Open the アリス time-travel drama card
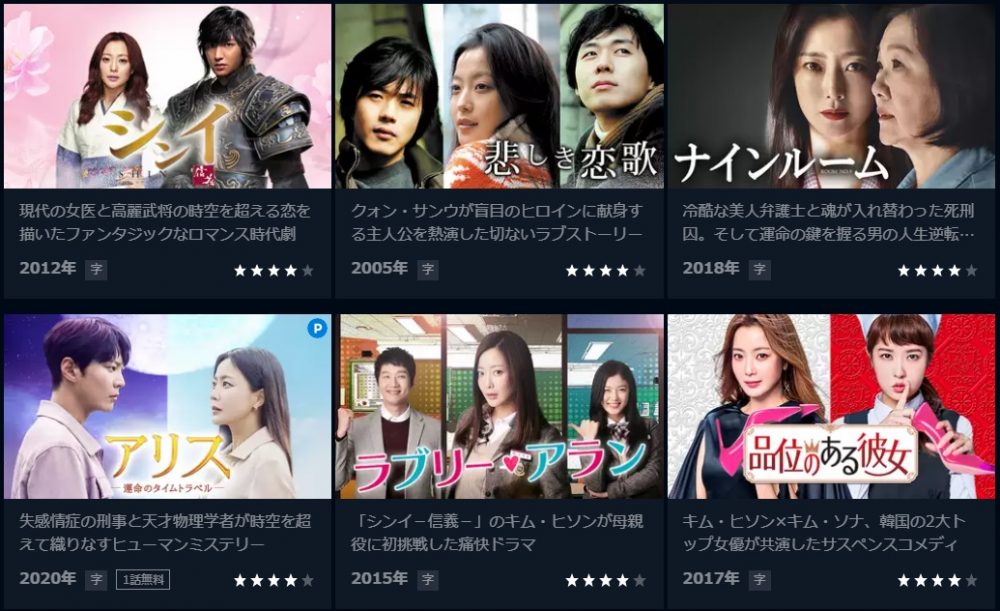 [x=167, y=407]
